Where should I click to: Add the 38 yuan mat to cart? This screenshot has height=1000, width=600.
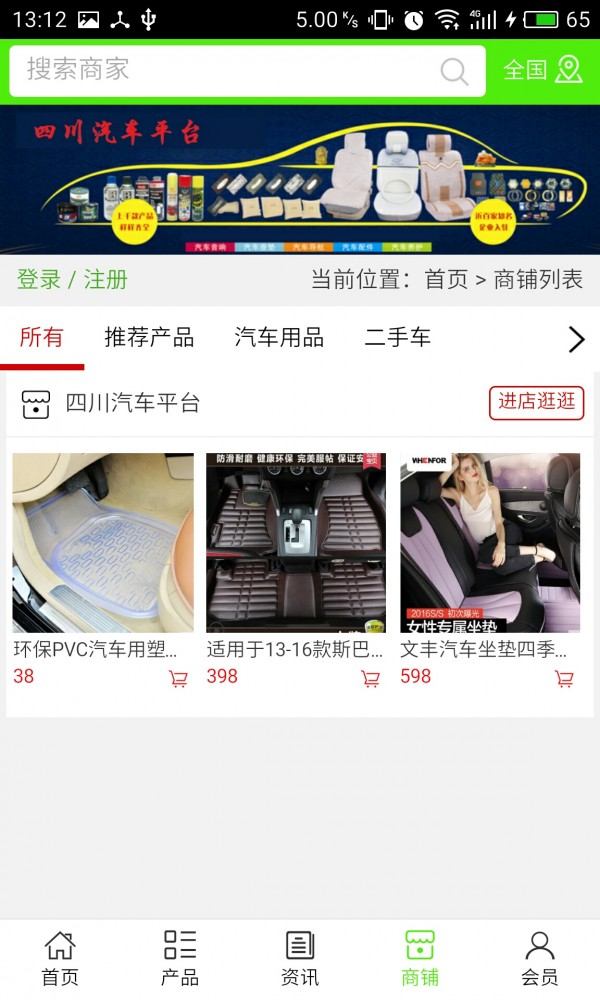click(x=178, y=679)
